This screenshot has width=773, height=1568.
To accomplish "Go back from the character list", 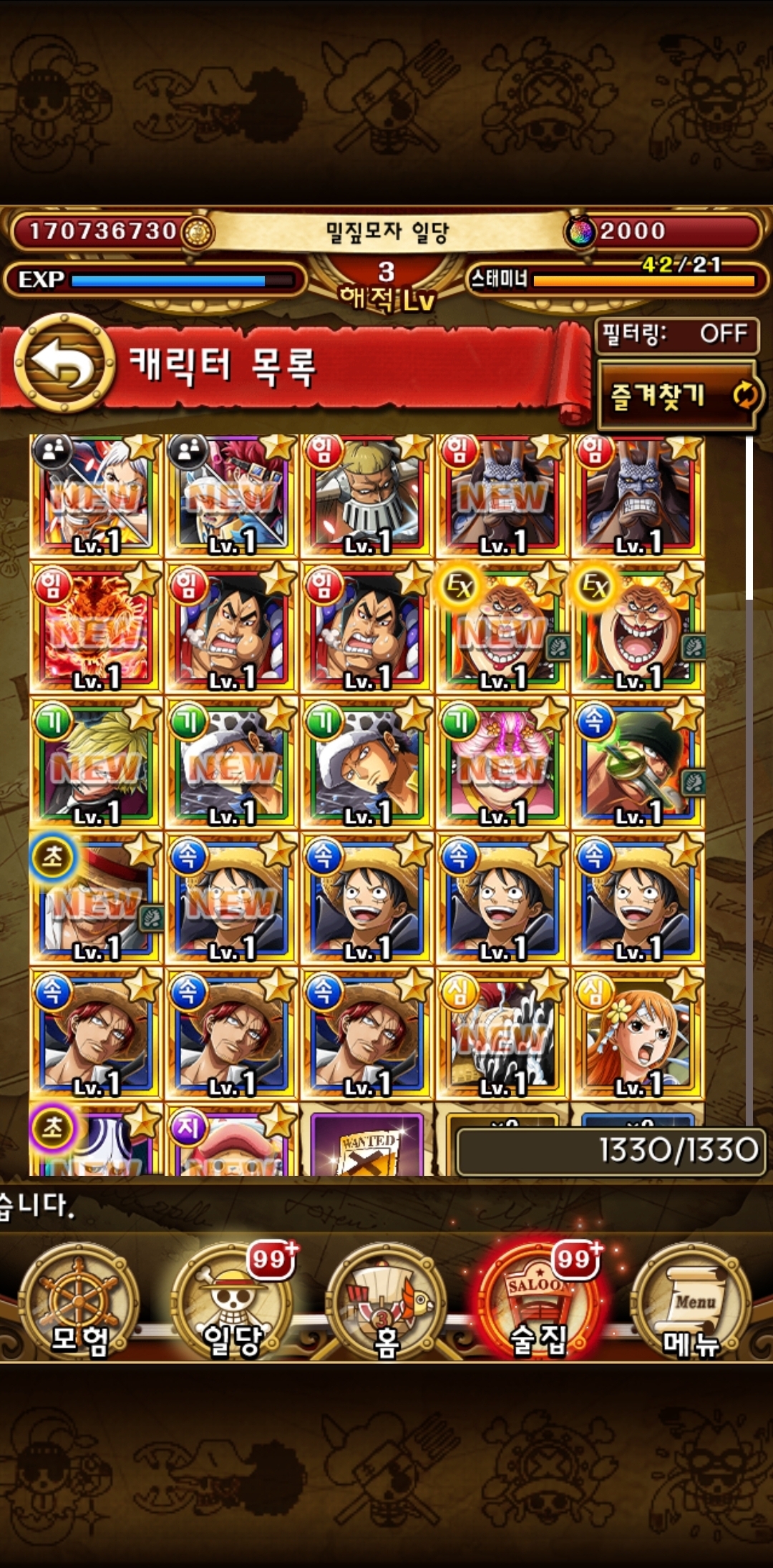I will click(64, 363).
